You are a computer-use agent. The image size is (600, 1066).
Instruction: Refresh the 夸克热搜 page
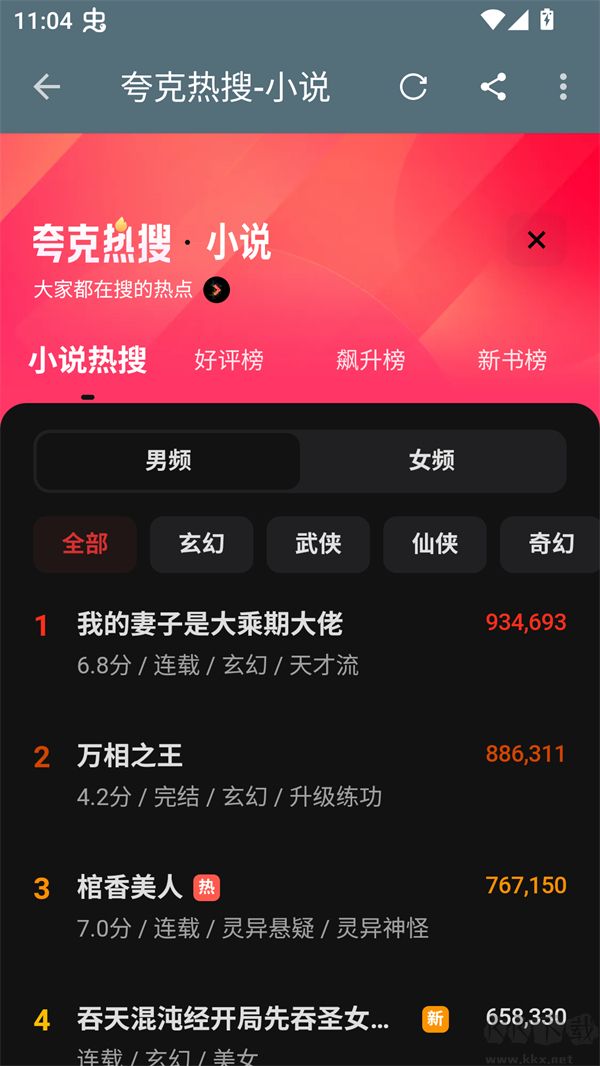pyautogui.click(x=413, y=87)
